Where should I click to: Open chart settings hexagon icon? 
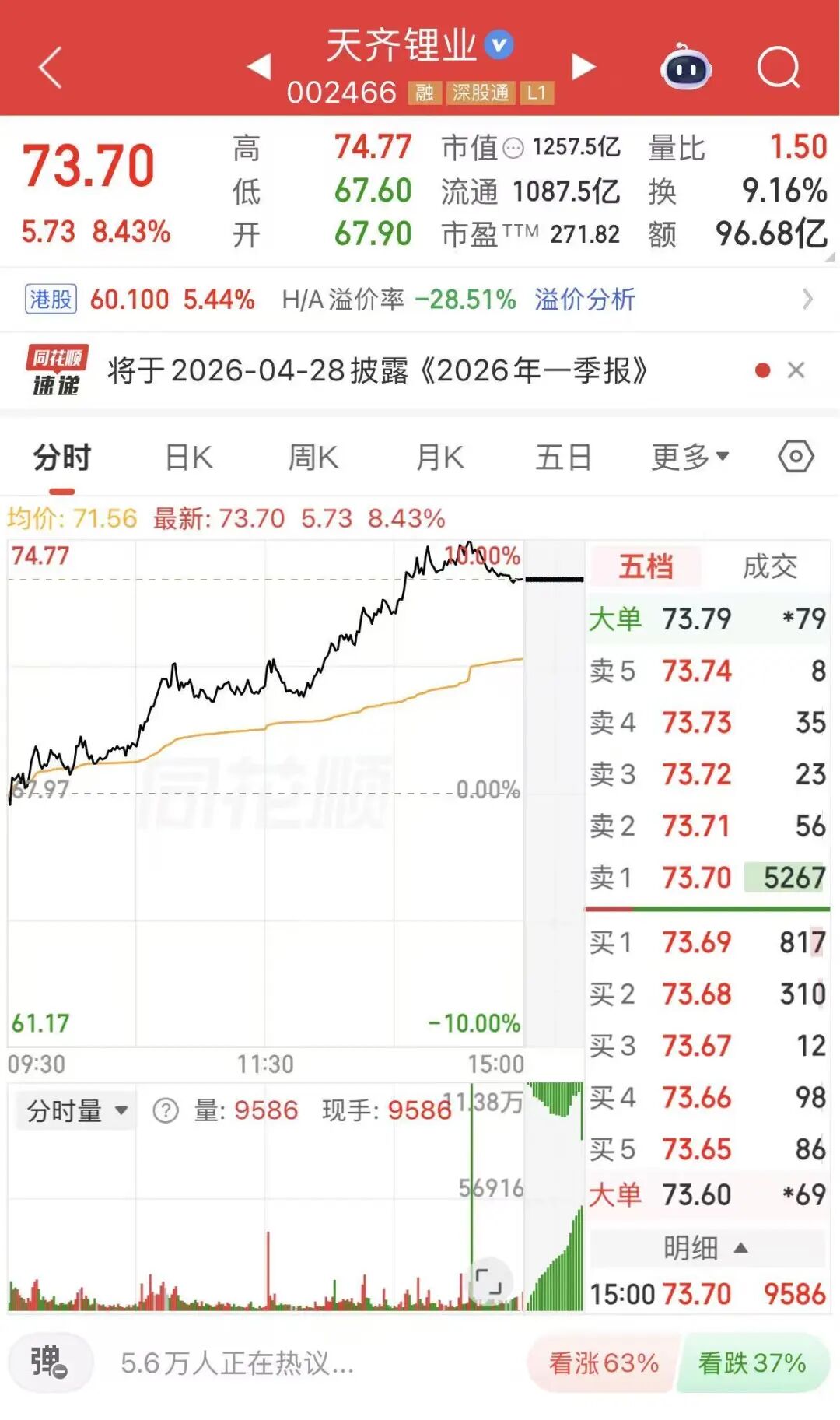pyautogui.click(x=796, y=457)
